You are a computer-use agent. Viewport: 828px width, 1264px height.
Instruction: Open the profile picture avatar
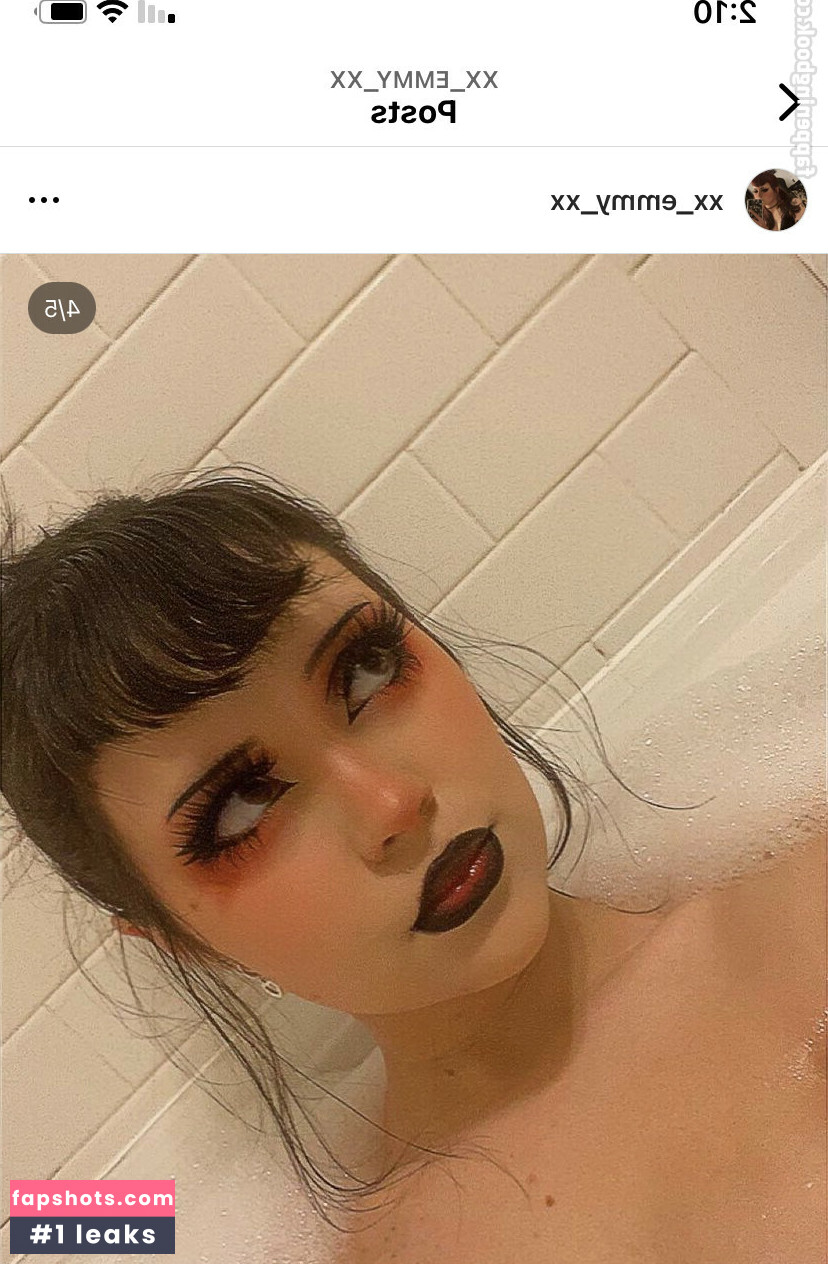[x=776, y=200]
